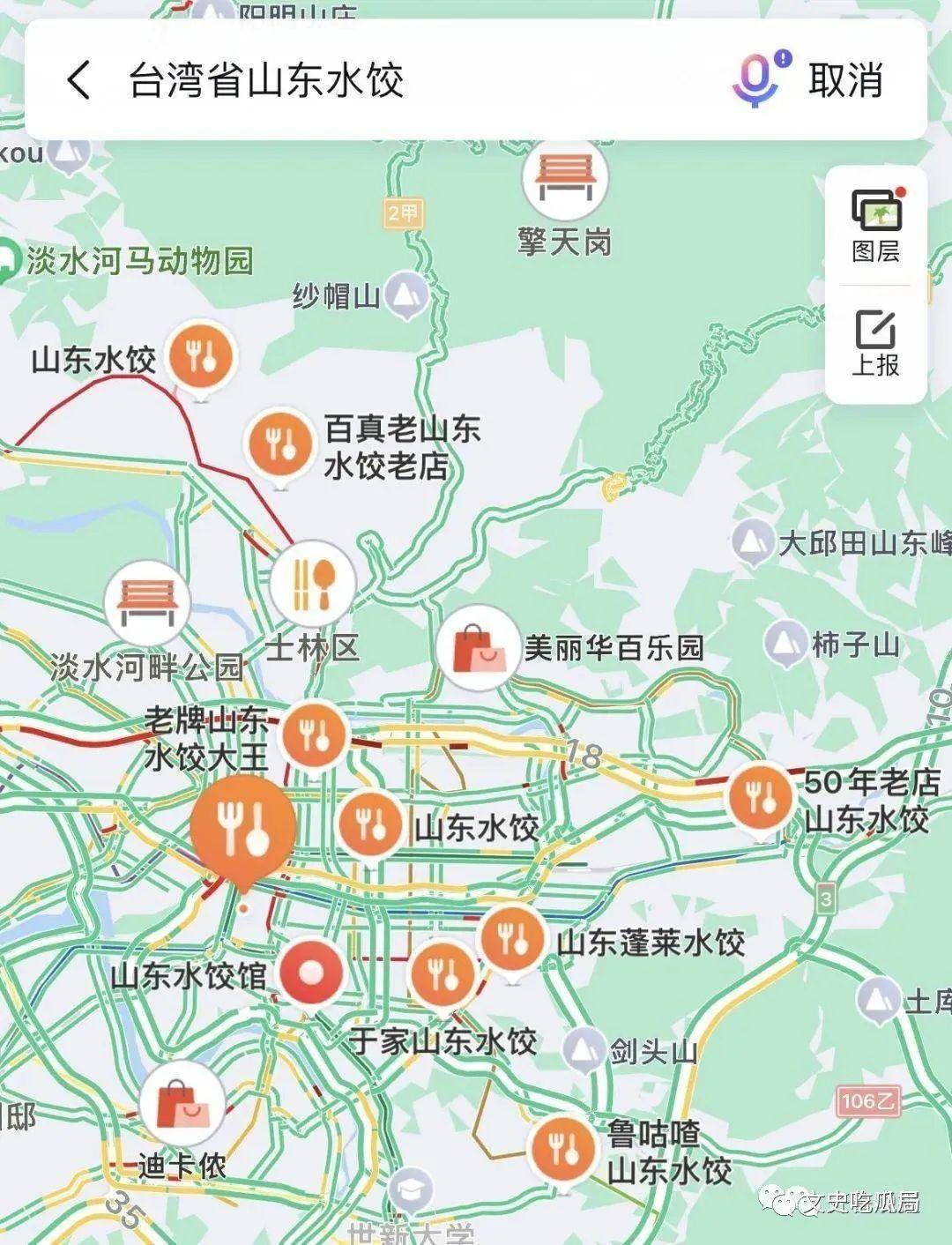Open the 美丽华百乐园 shopping marker

(x=477, y=649)
